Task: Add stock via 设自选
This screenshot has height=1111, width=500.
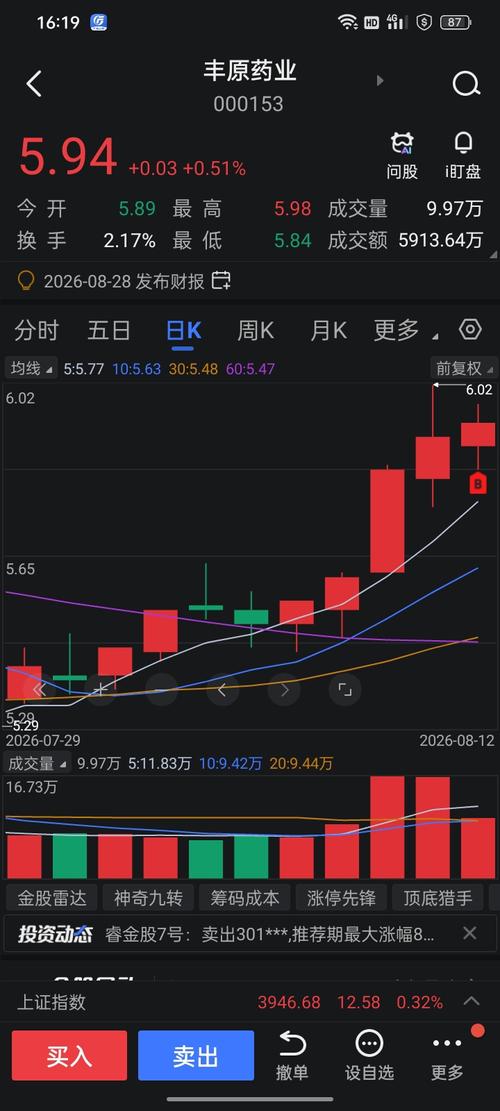Action: pyautogui.click(x=369, y=1056)
